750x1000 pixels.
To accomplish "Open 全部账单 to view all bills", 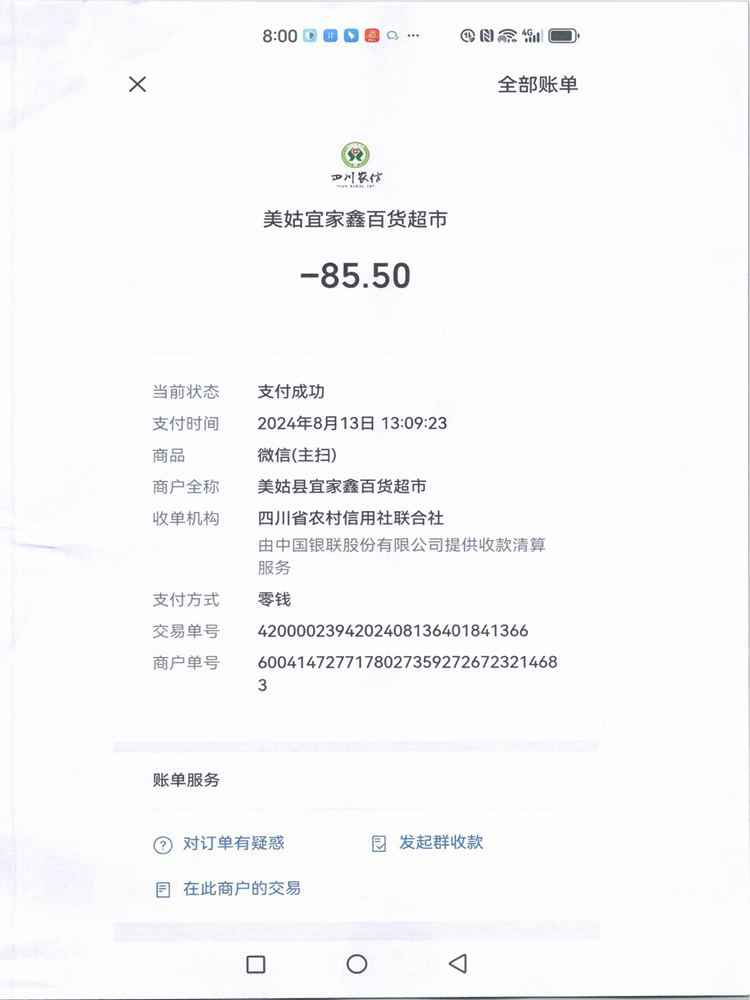I will coord(538,85).
